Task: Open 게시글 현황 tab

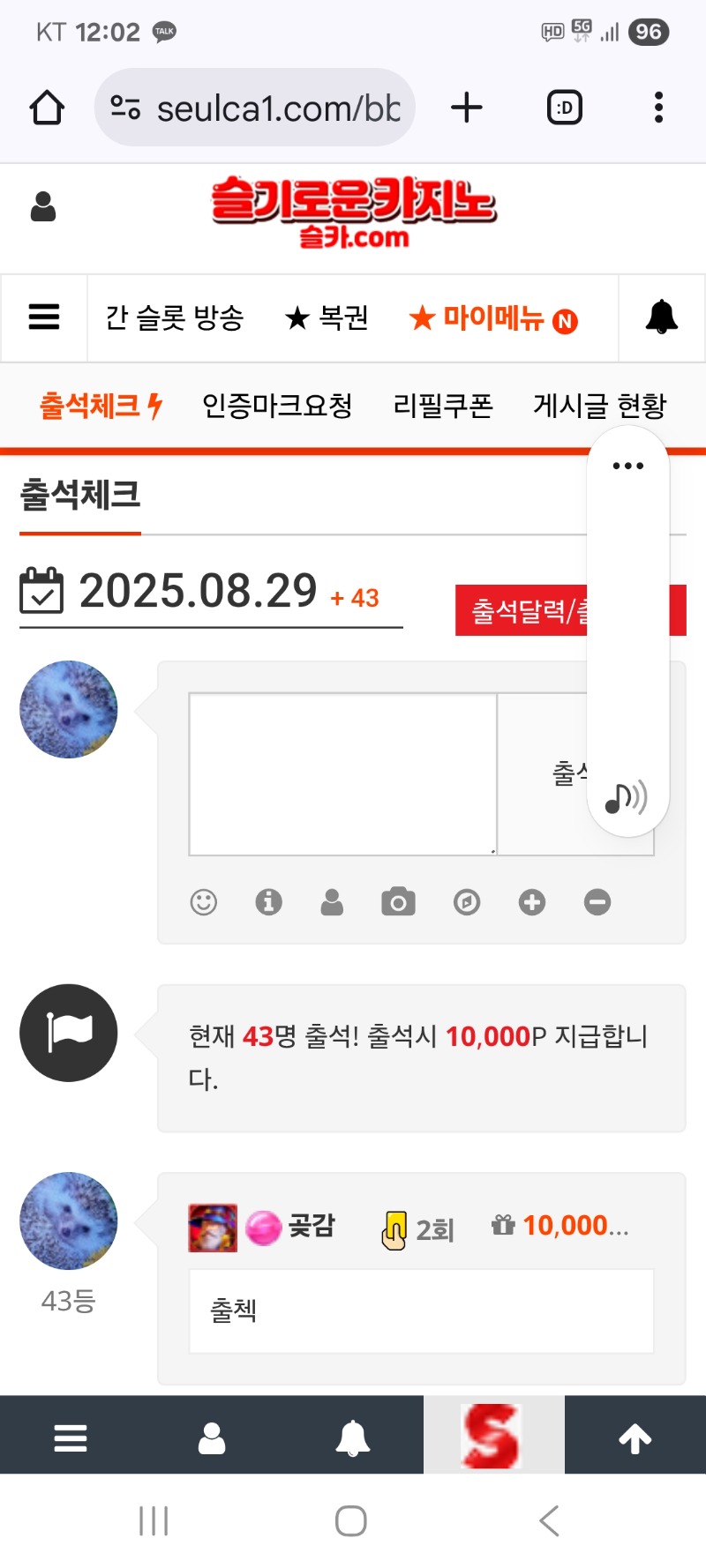Action: point(600,406)
